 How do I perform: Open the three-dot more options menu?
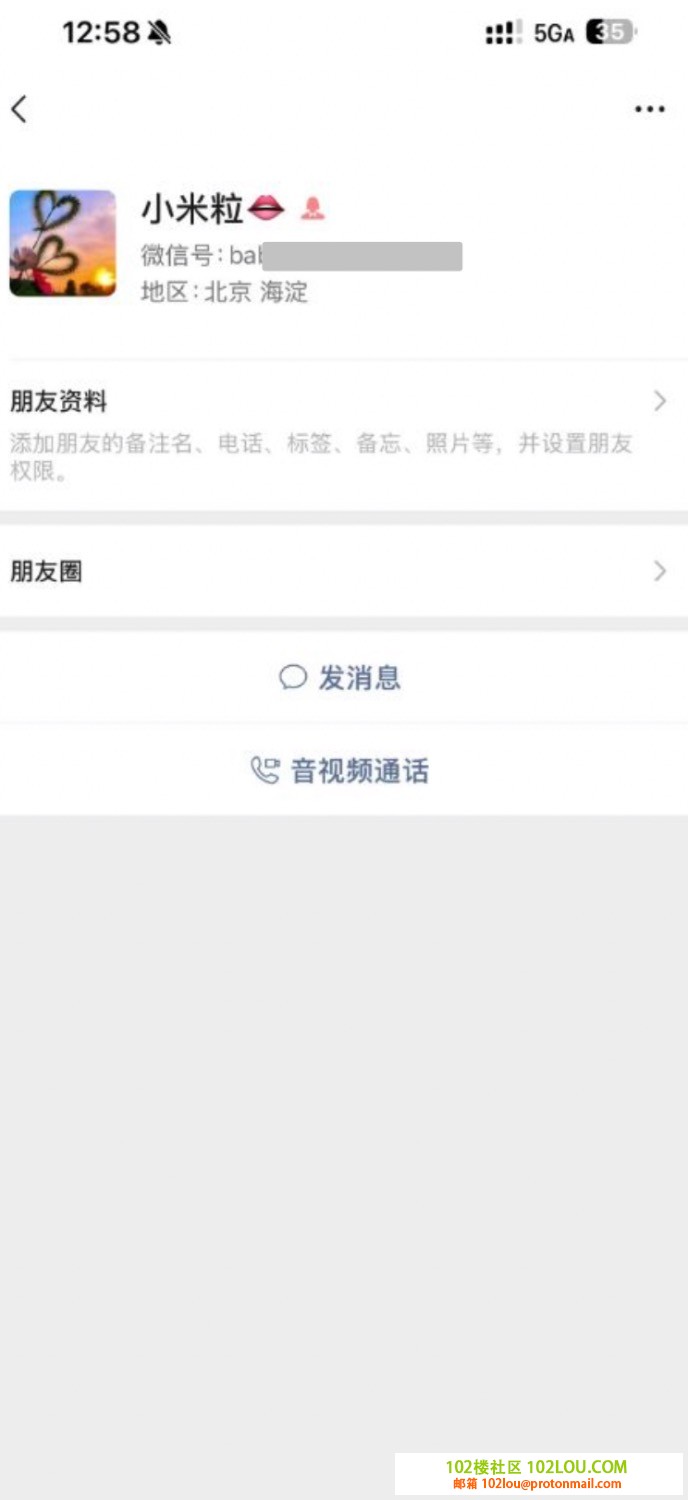click(650, 109)
